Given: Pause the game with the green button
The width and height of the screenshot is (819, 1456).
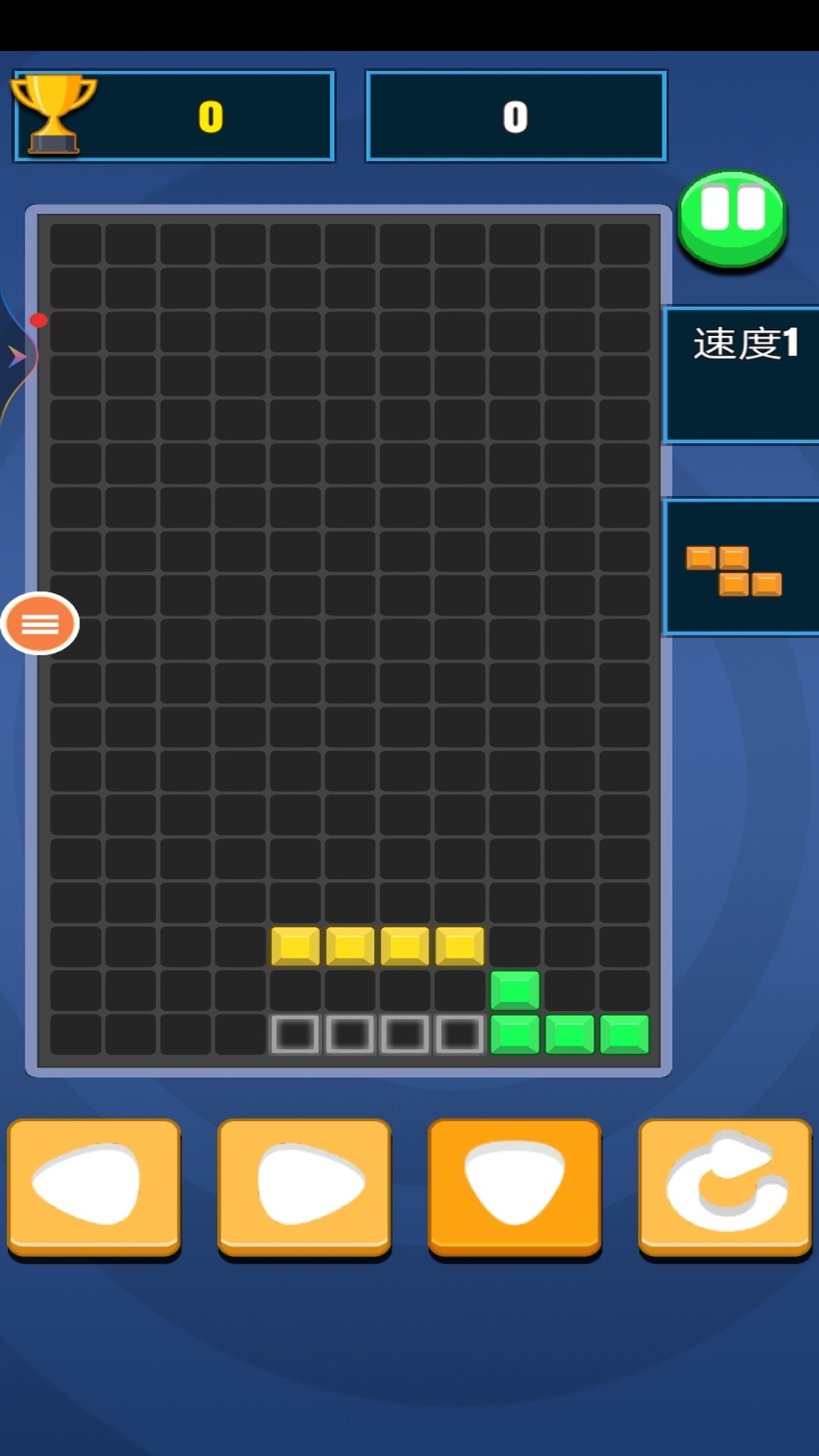Looking at the screenshot, I should click(732, 218).
